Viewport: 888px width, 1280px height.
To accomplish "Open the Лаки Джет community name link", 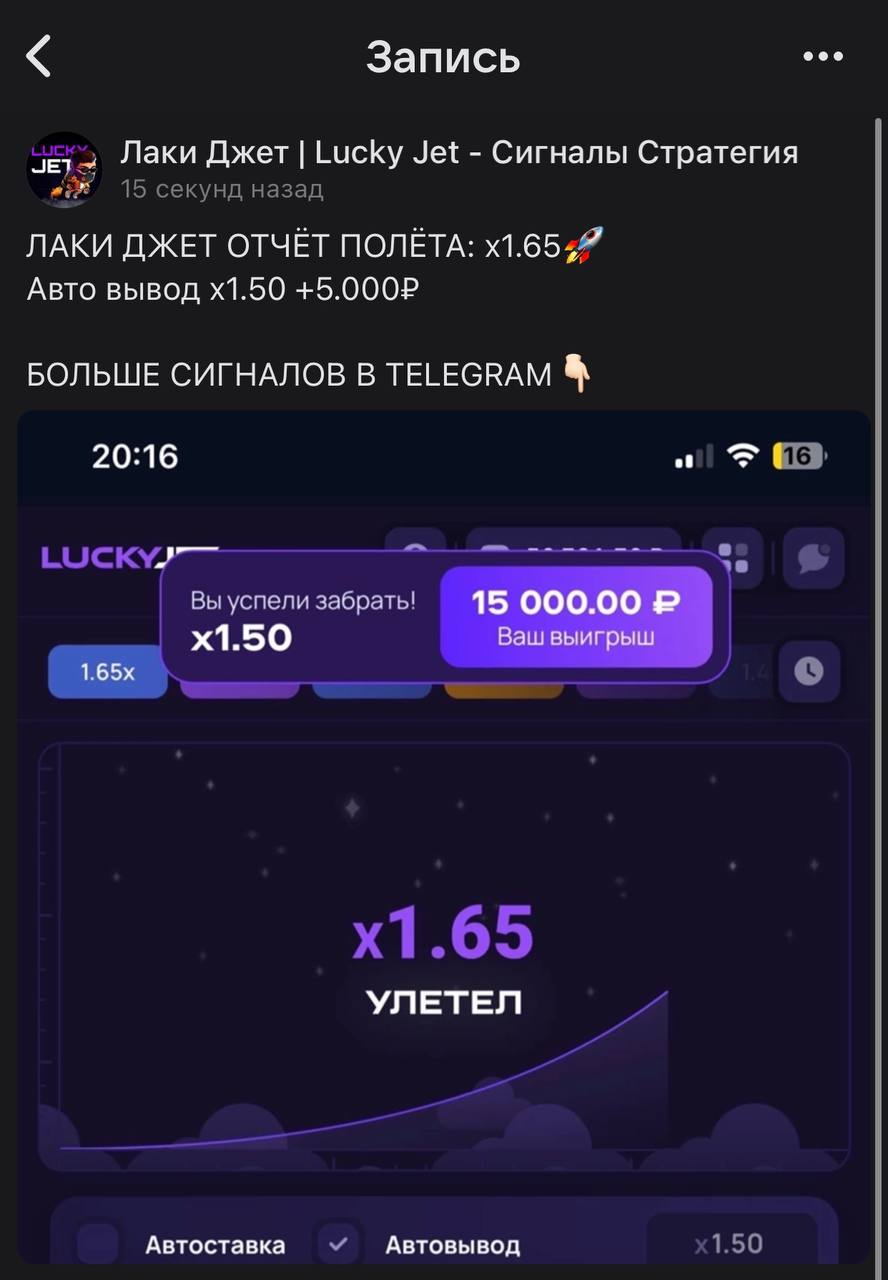I will click(x=459, y=153).
